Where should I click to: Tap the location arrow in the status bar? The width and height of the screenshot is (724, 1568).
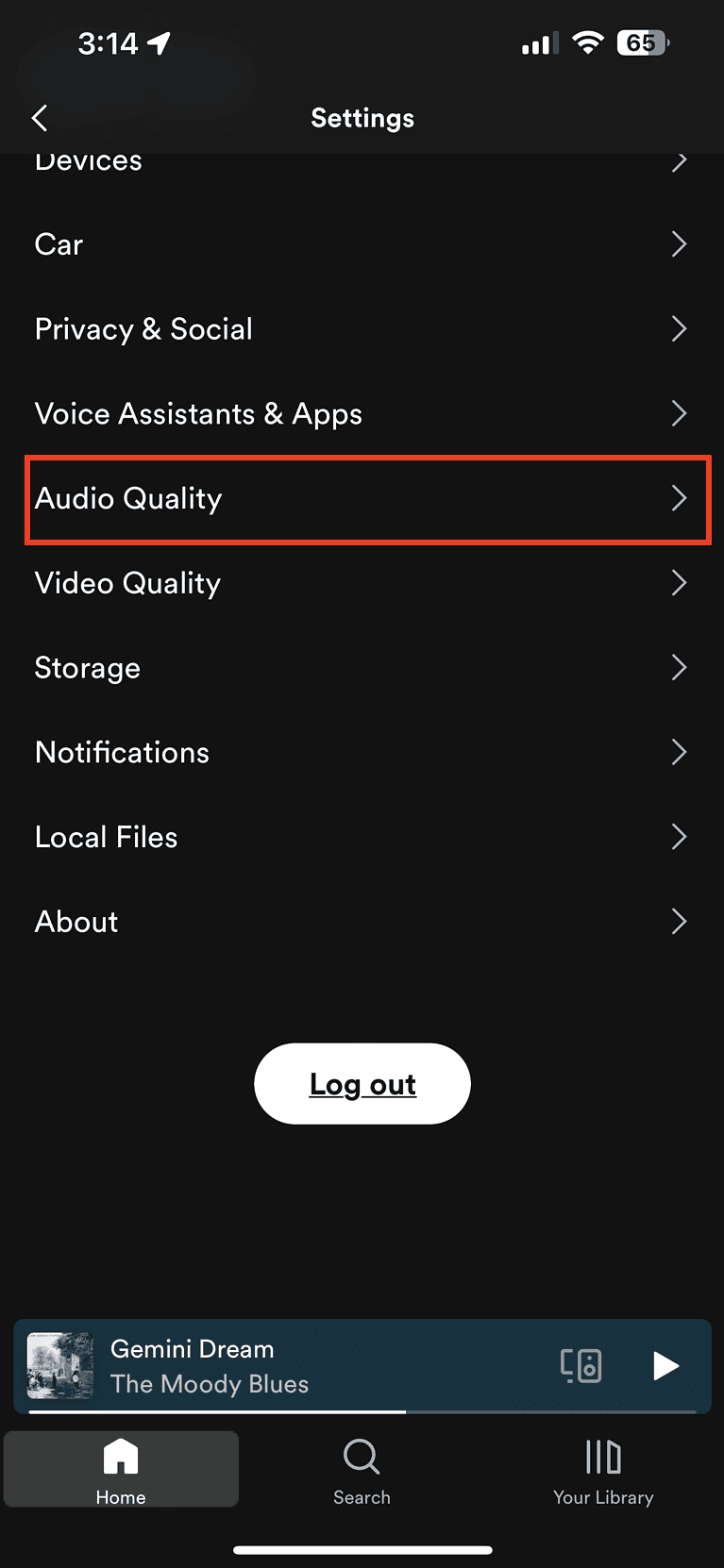[160, 42]
